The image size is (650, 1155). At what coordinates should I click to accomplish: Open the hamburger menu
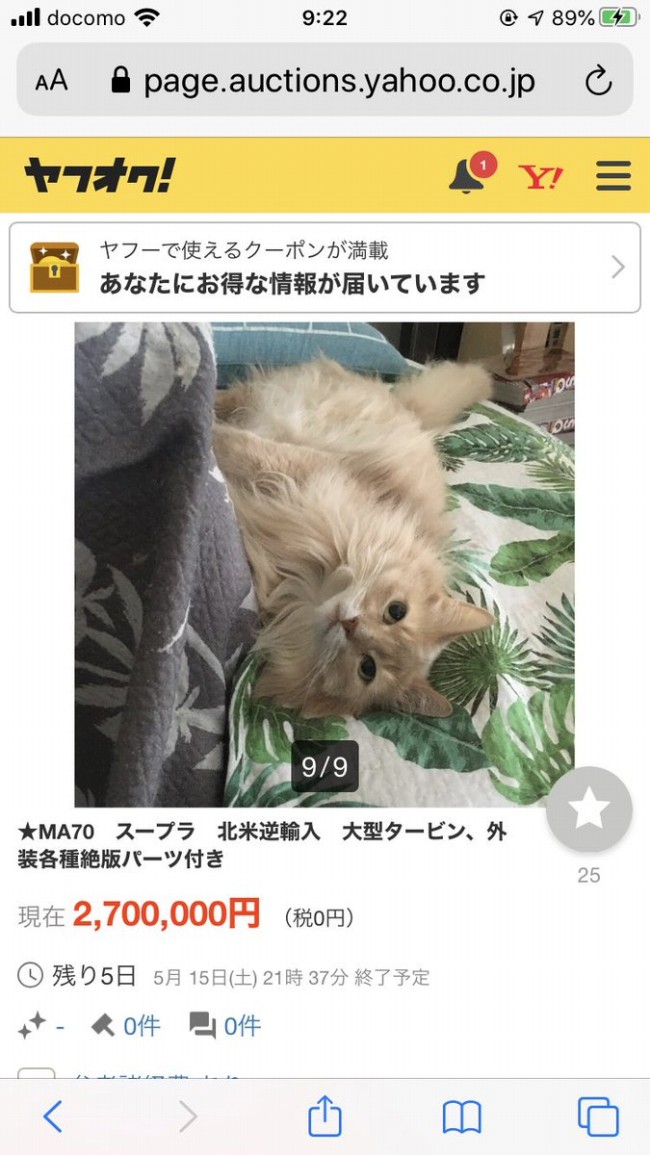(x=613, y=176)
